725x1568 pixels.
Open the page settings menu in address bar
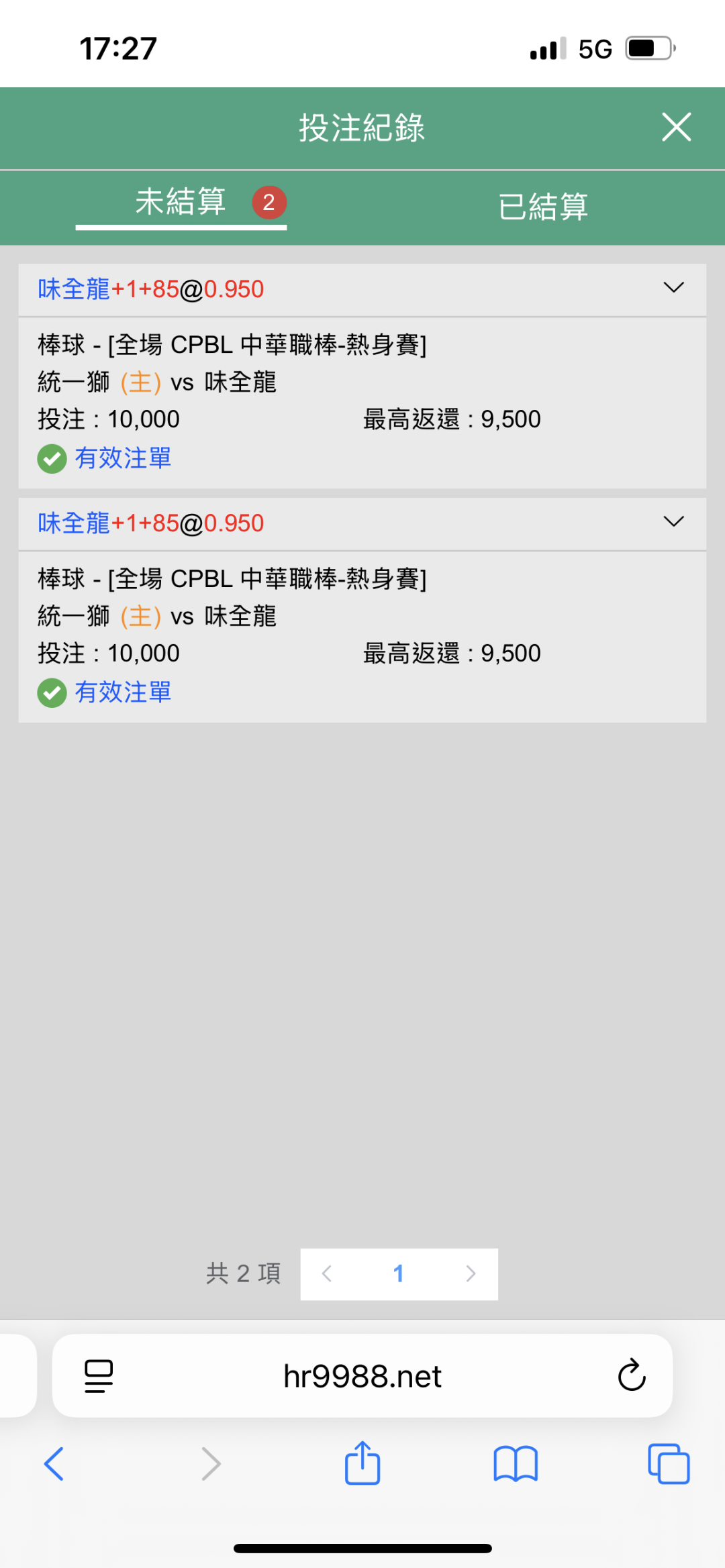[99, 1375]
